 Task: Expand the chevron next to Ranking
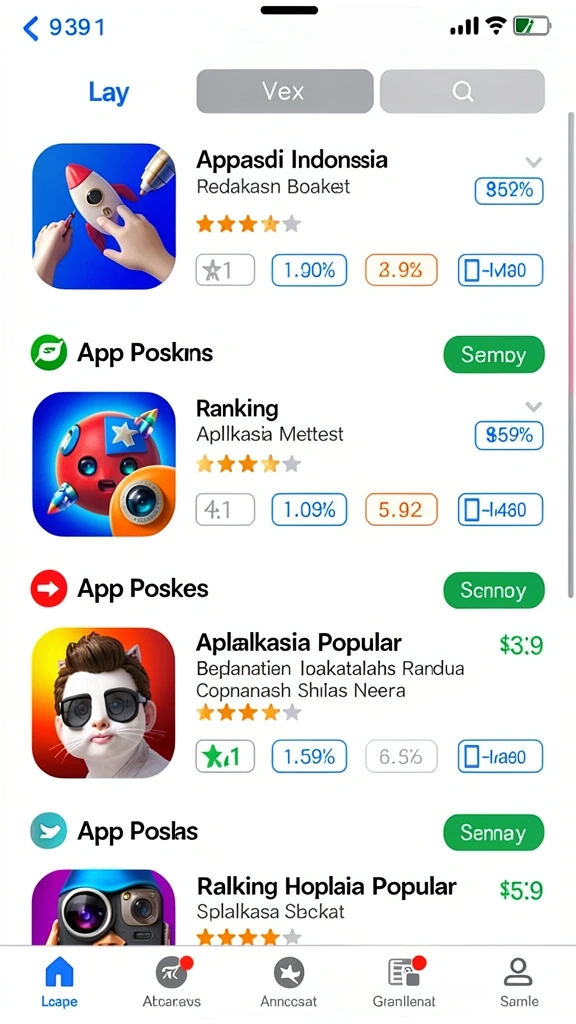[534, 407]
